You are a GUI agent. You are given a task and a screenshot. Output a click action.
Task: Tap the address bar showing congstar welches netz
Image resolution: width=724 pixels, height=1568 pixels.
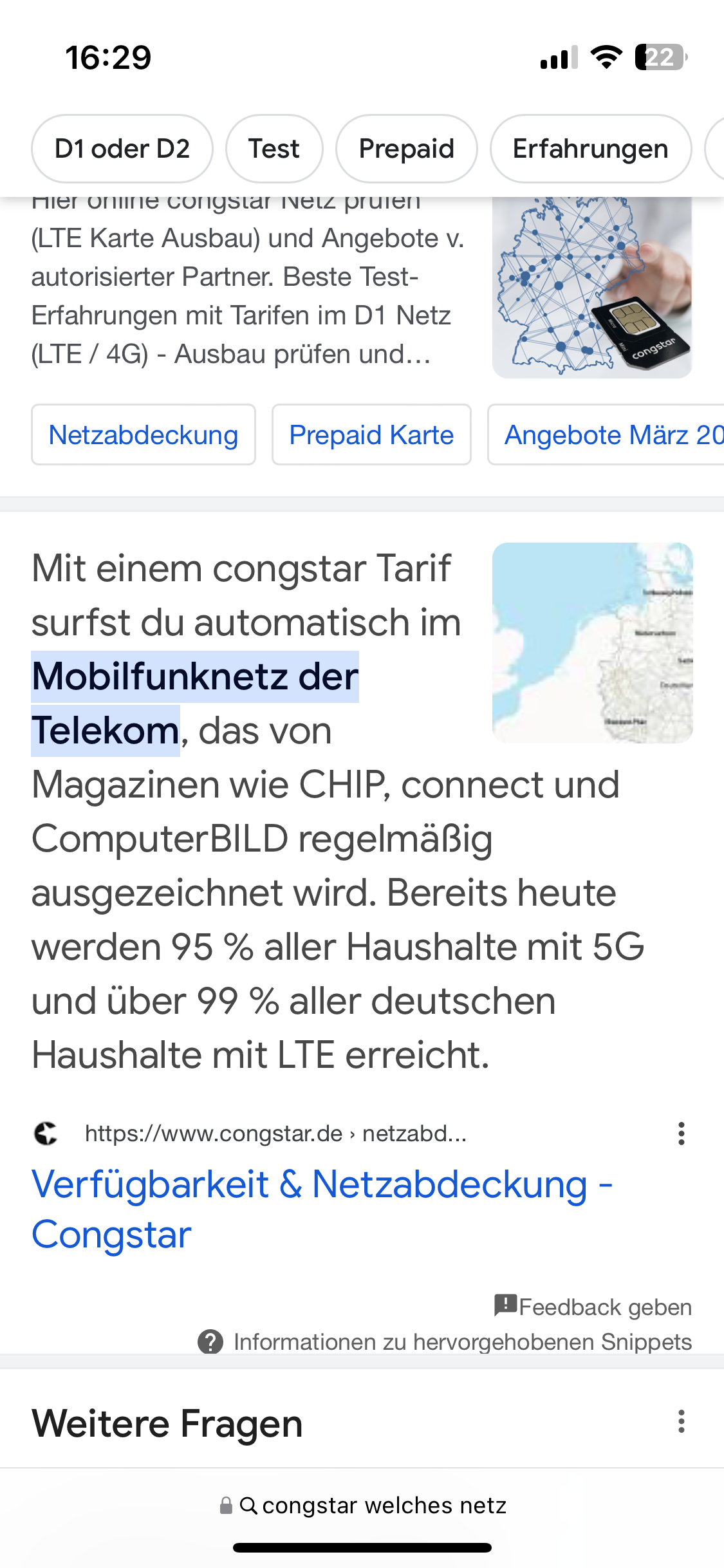364,1506
